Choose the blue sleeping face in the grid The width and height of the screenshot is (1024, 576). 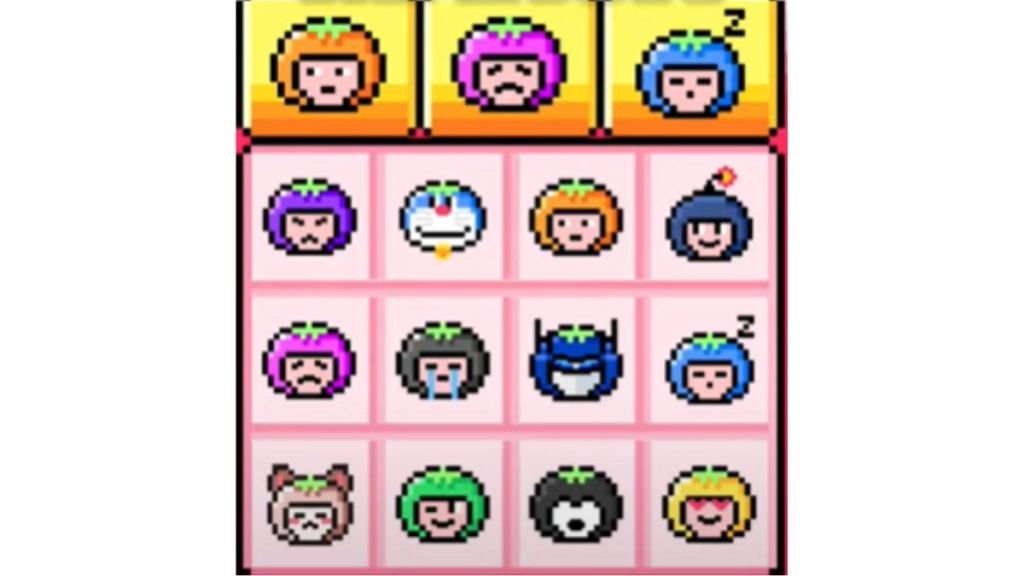(710, 361)
